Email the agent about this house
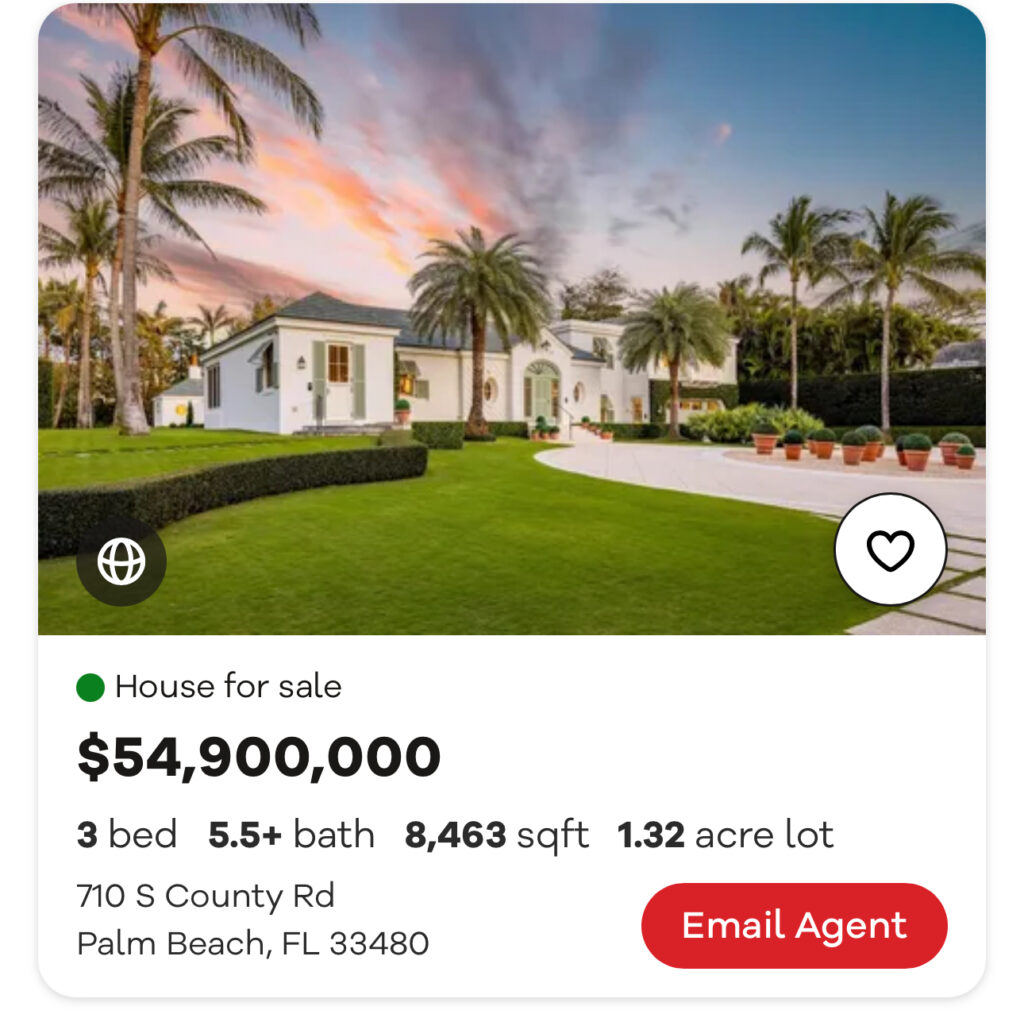Screen dimensions: 1024x1014 coord(794,925)
